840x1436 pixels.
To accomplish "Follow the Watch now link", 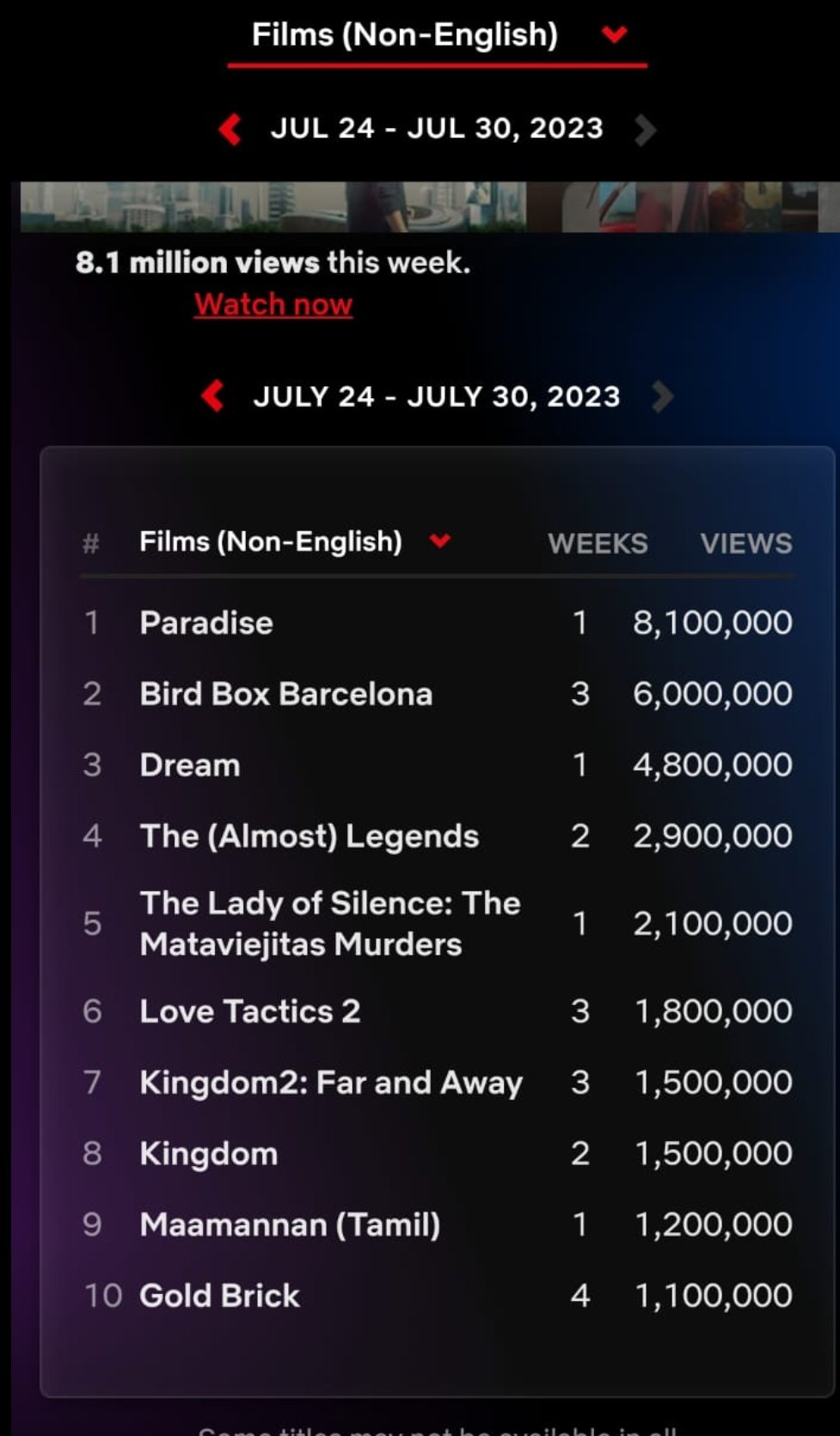I will tap(273, 304).
